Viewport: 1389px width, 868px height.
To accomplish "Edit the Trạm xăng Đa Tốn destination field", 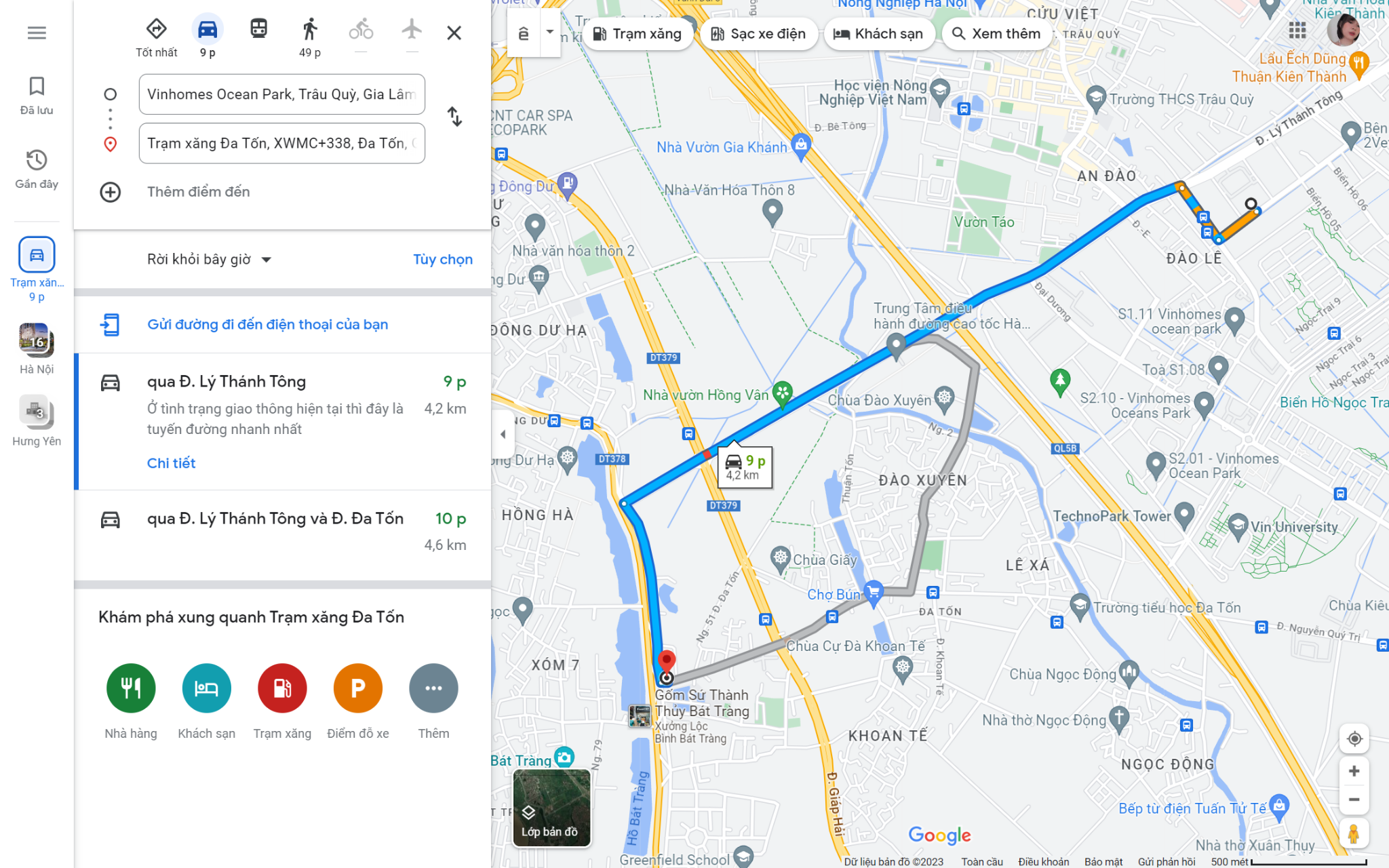I will [281, 143].
